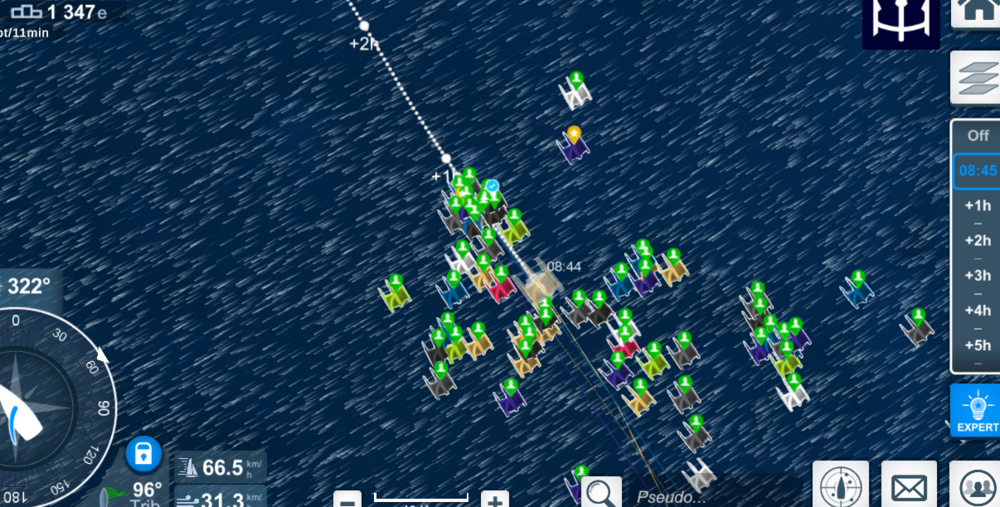Go to the home screen icon
The height and width of the screenshot is (507, 1000).
pyautogui.click(x=975, y=12)
